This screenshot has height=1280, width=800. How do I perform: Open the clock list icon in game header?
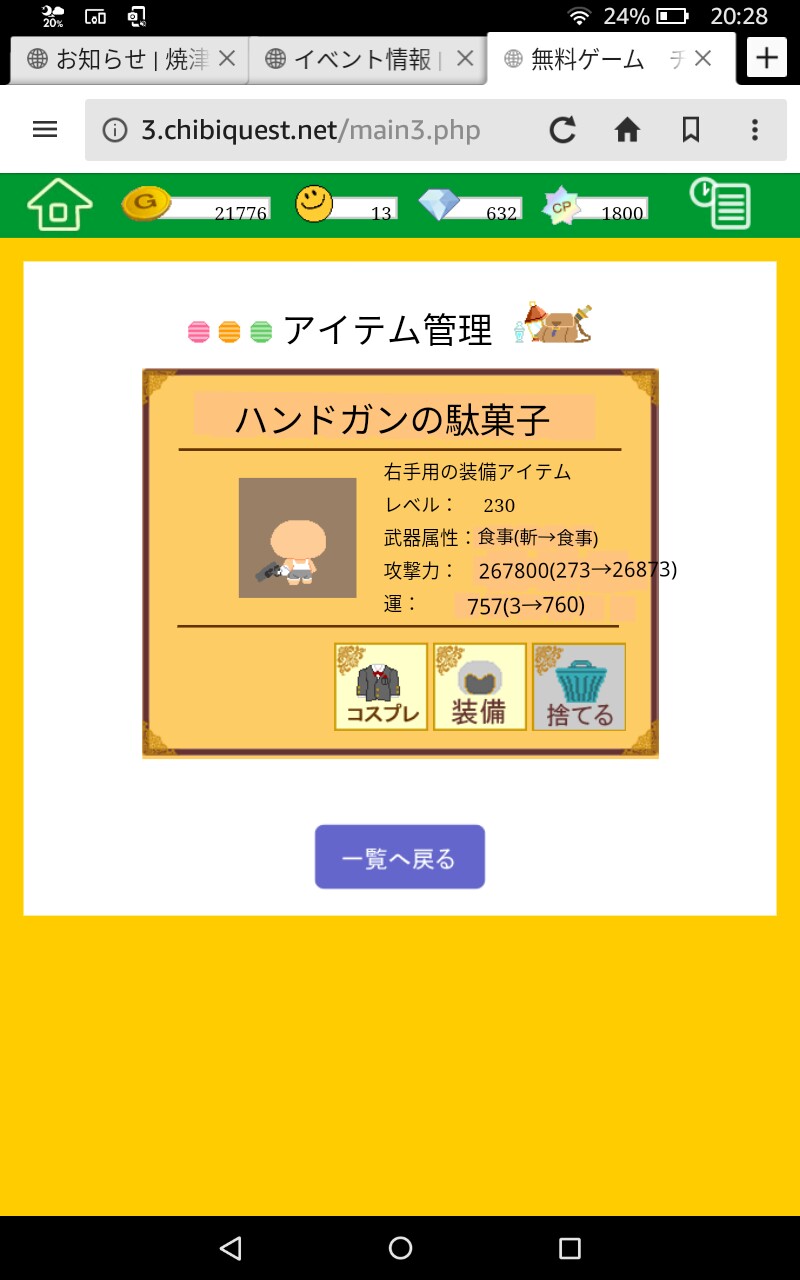click(721, 204)
